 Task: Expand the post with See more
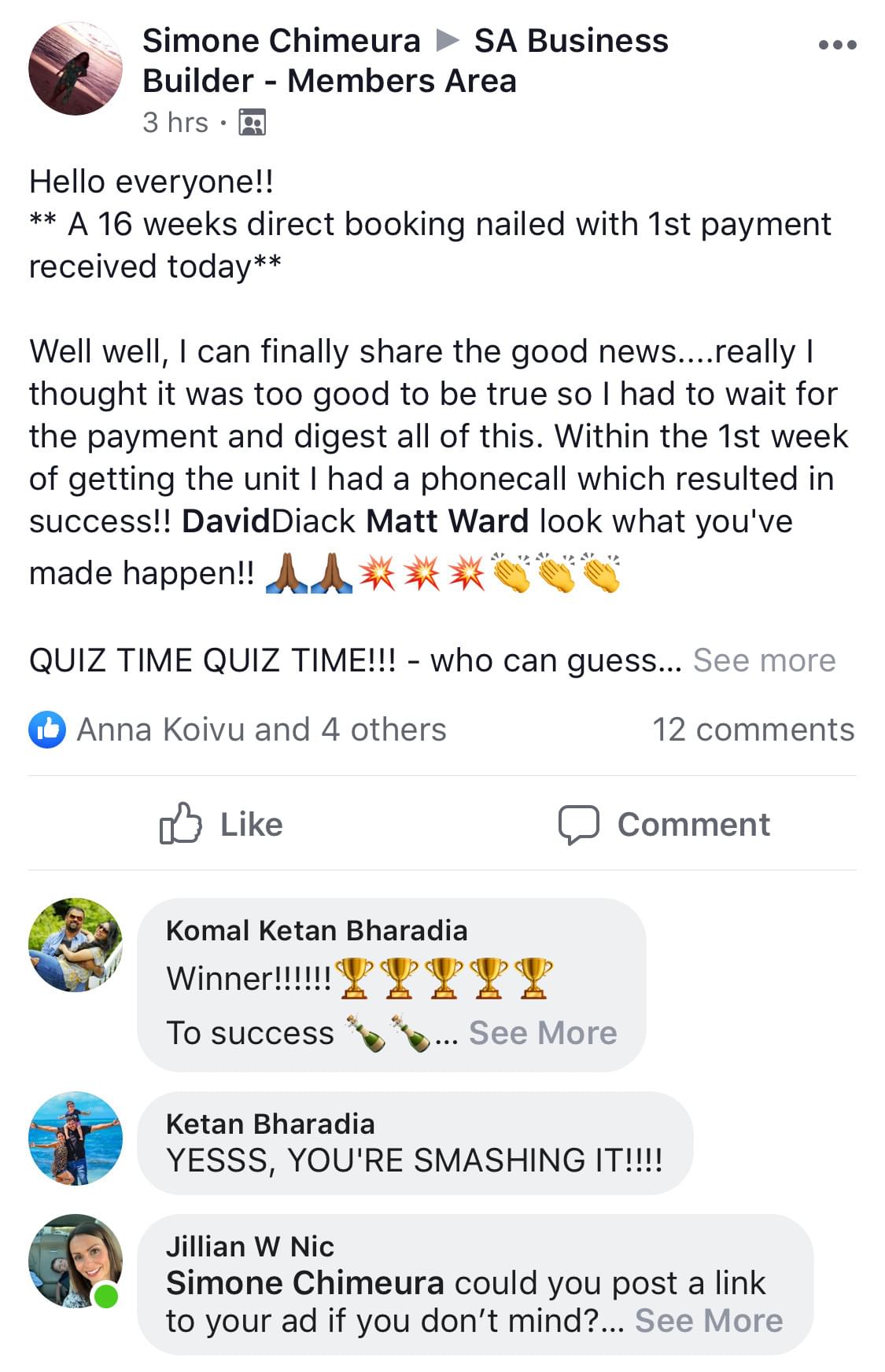click(x=764, y=660)
